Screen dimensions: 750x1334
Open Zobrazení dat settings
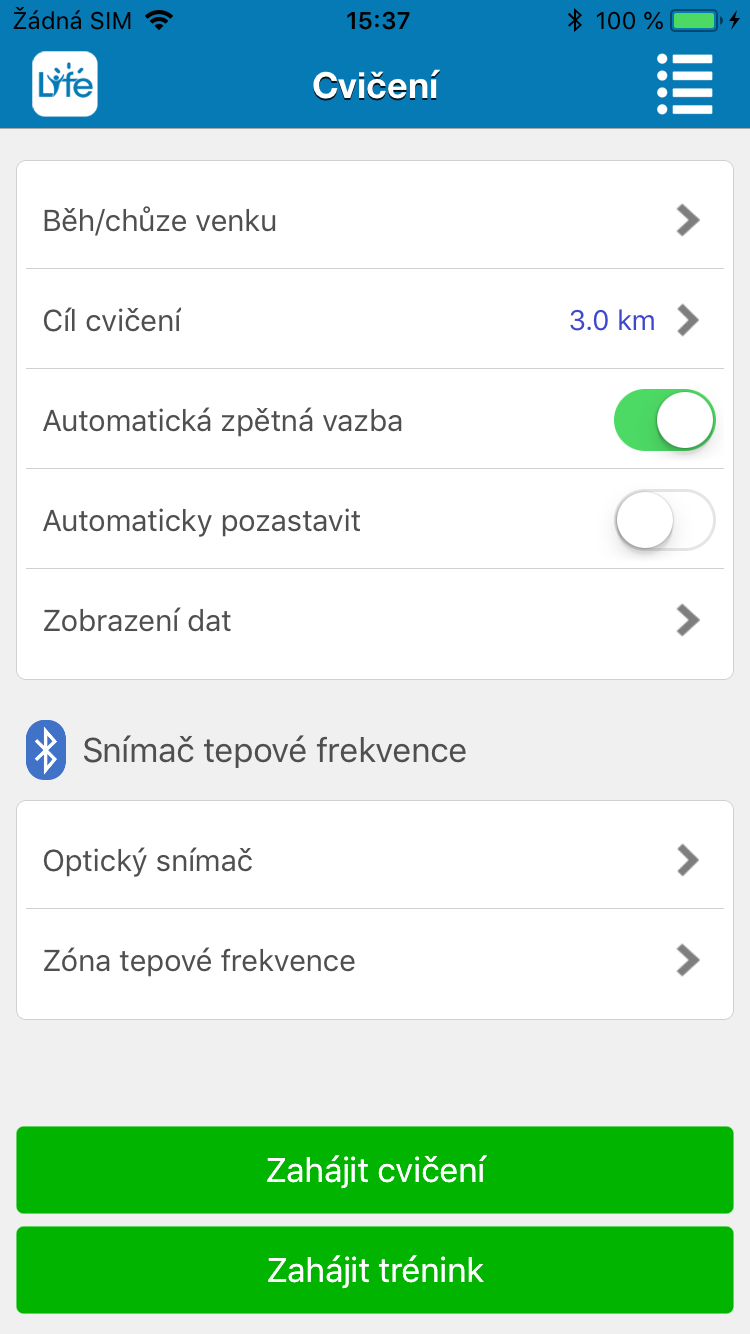tap(375, 620)
